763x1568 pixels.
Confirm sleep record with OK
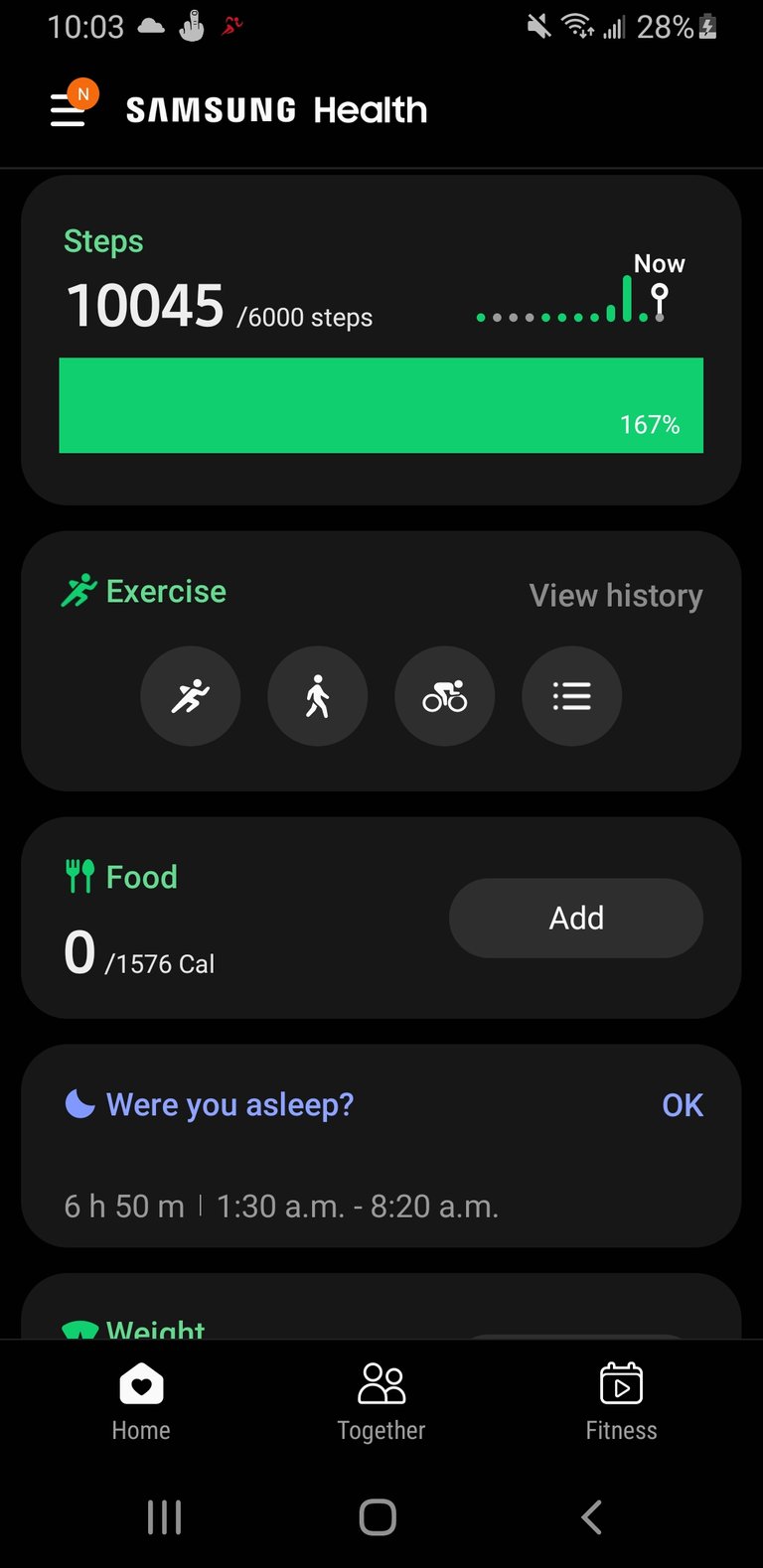tap(683, 1105)
